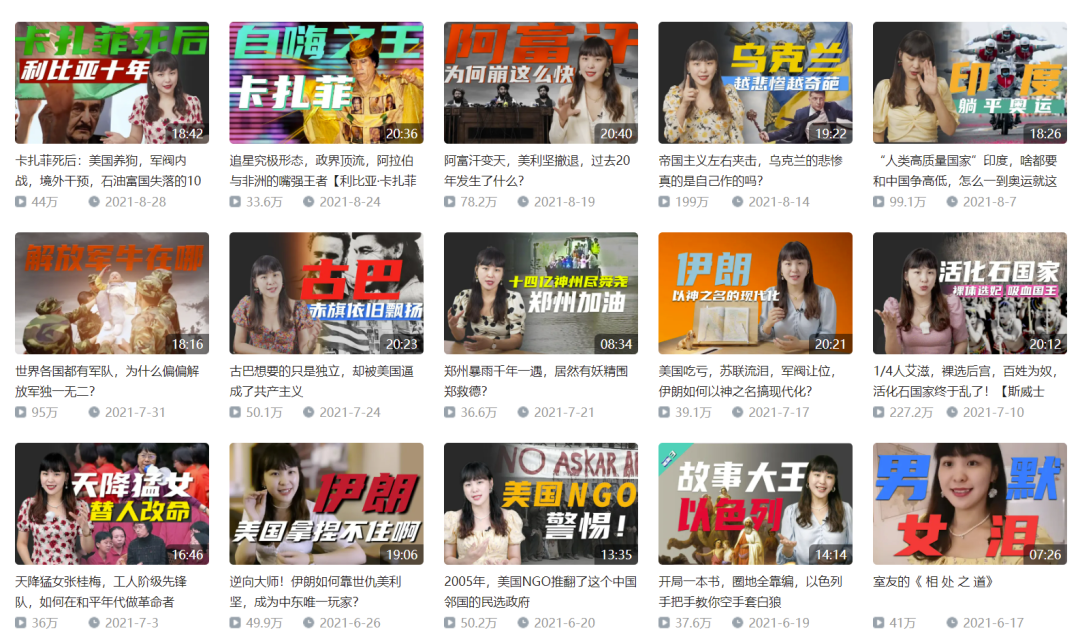Open the 伊朗 以神之名的现代化 video
This screenshot has width=1080, height=637.
[755, 293]
